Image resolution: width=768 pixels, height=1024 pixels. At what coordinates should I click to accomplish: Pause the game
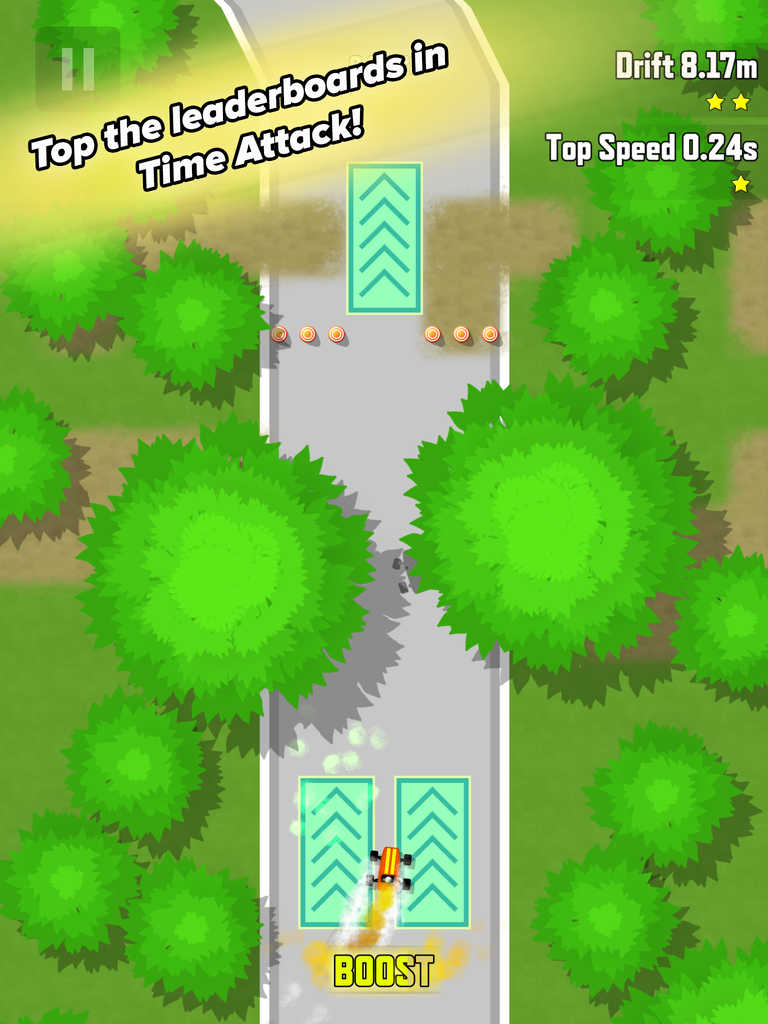77,68
